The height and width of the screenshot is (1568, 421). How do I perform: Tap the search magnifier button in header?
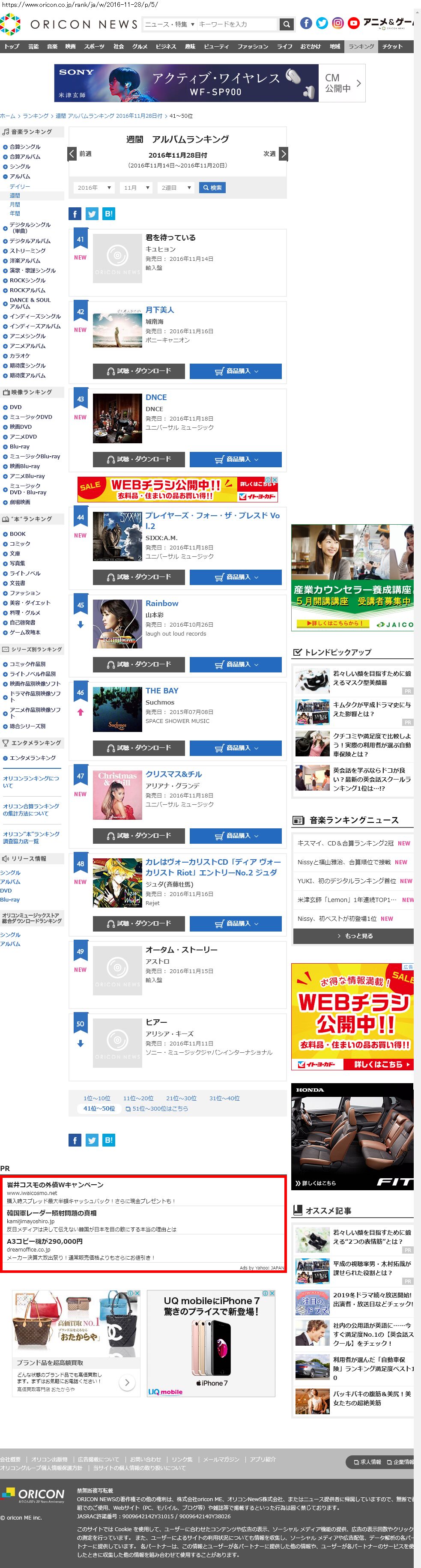pyautogui.click(x=287, y=24)
